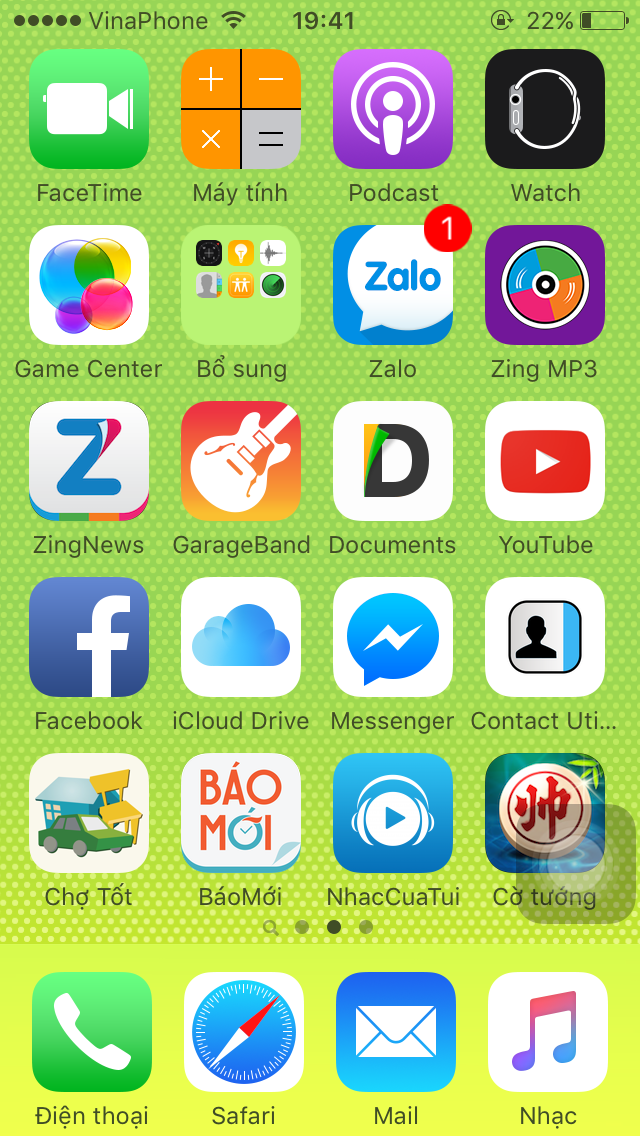Open the Watch app
The height and width of the screenshot is (1136, 640).
point(545,109)
